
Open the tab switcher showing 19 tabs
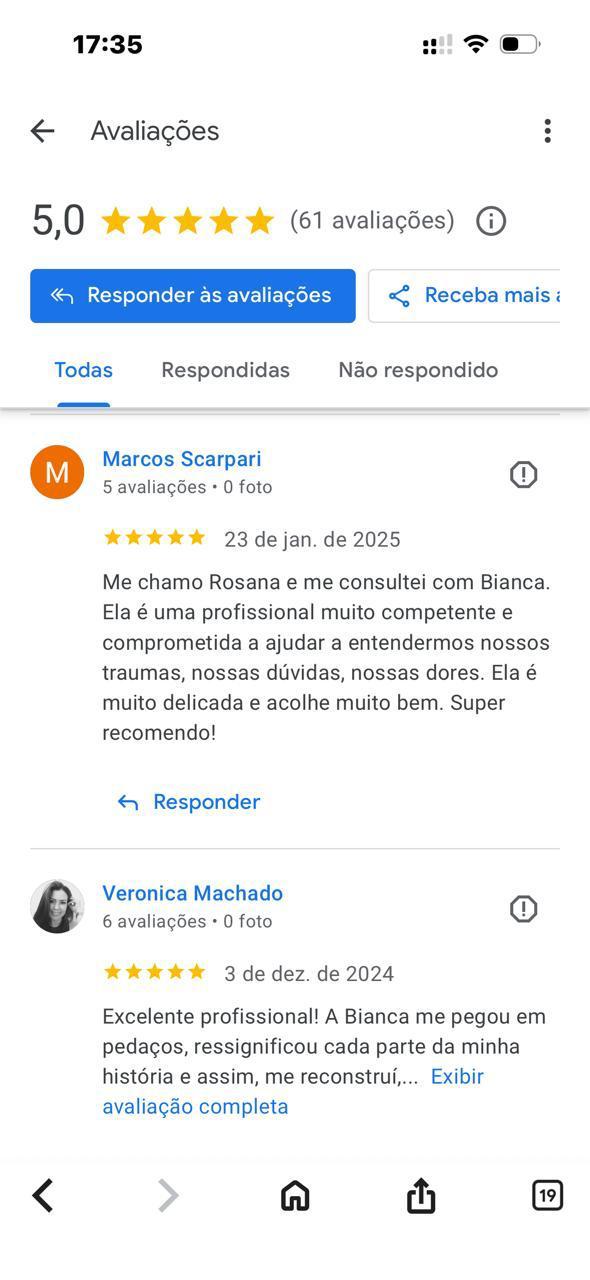tap(547, 1195)
